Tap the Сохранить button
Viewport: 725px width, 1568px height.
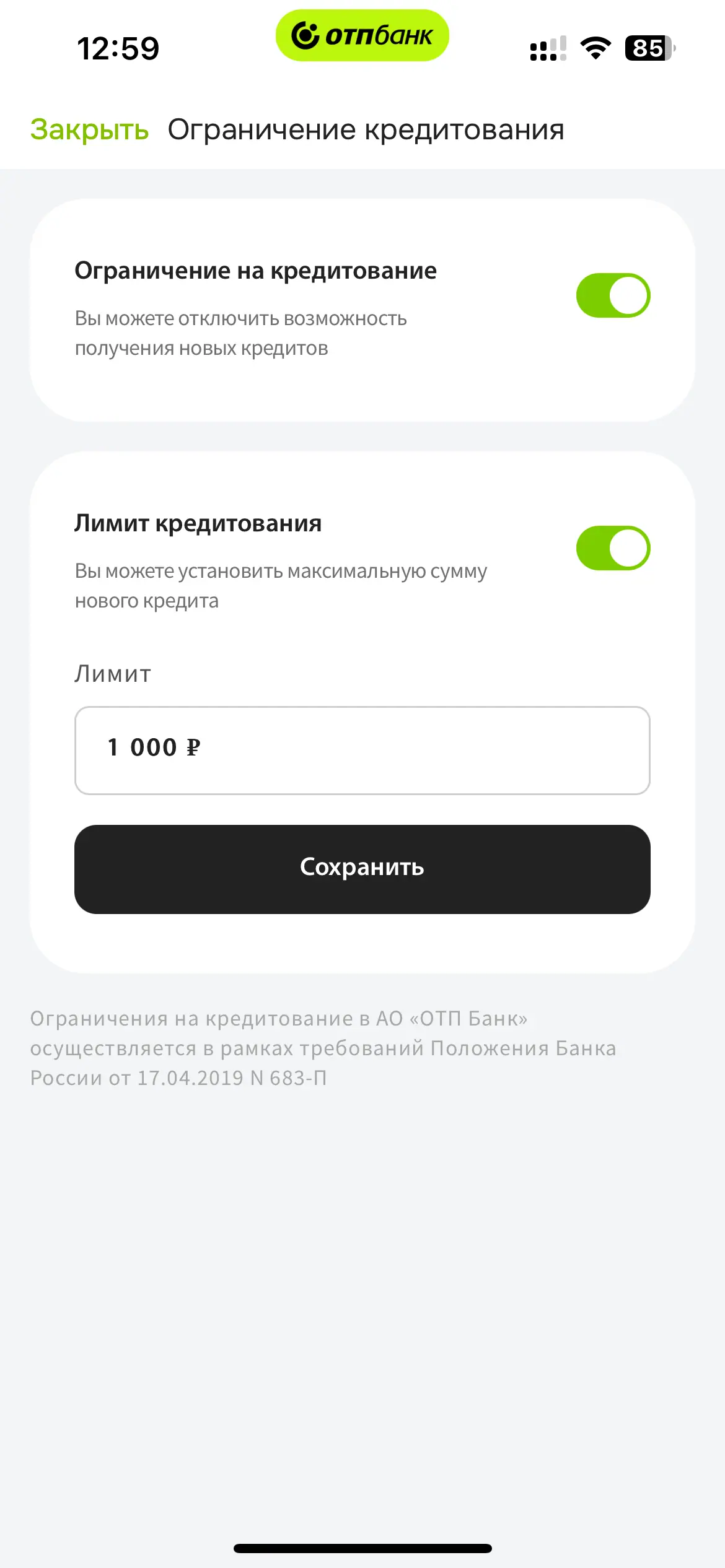click(x=362, y=869)
